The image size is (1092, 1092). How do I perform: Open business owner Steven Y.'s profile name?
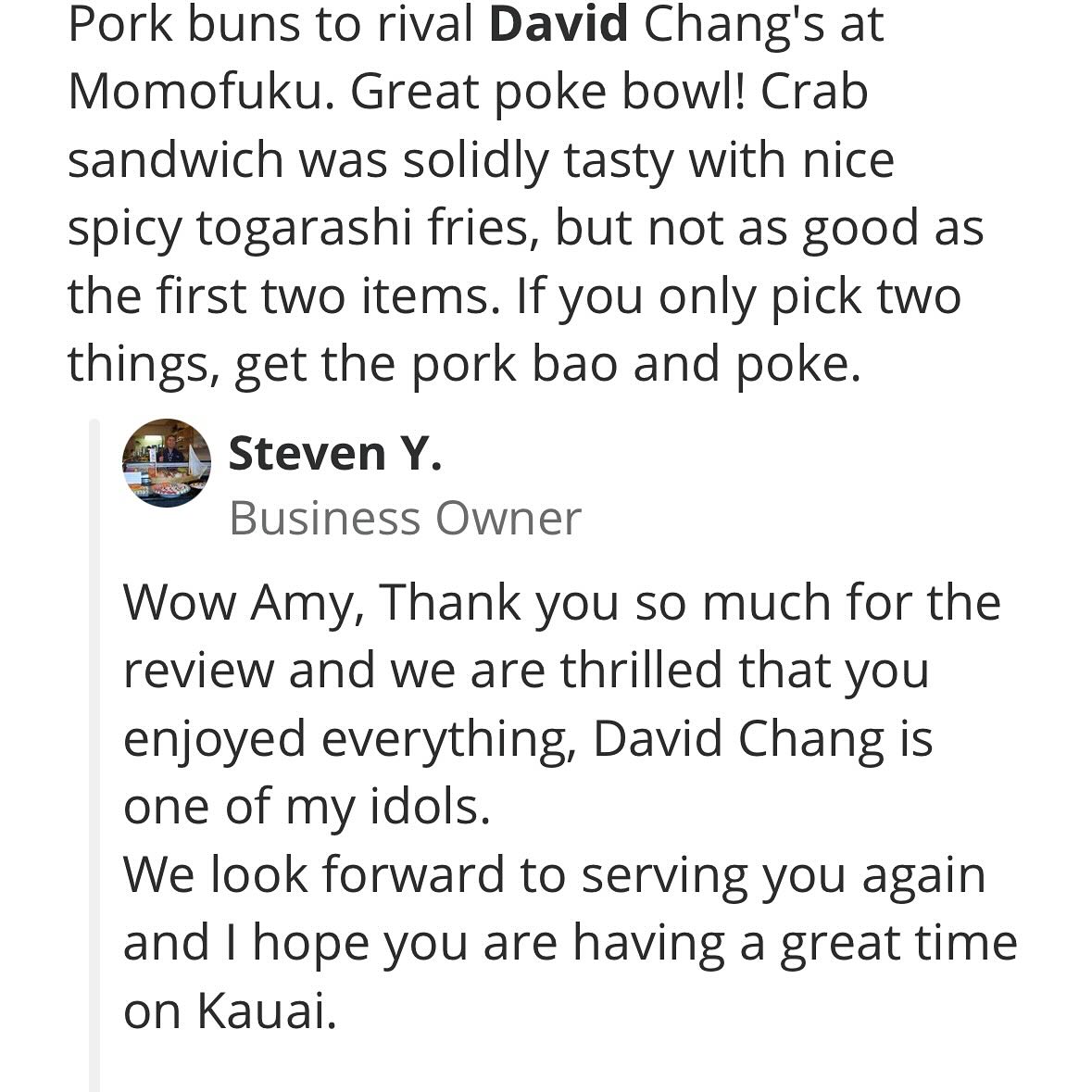coord(334,454)
